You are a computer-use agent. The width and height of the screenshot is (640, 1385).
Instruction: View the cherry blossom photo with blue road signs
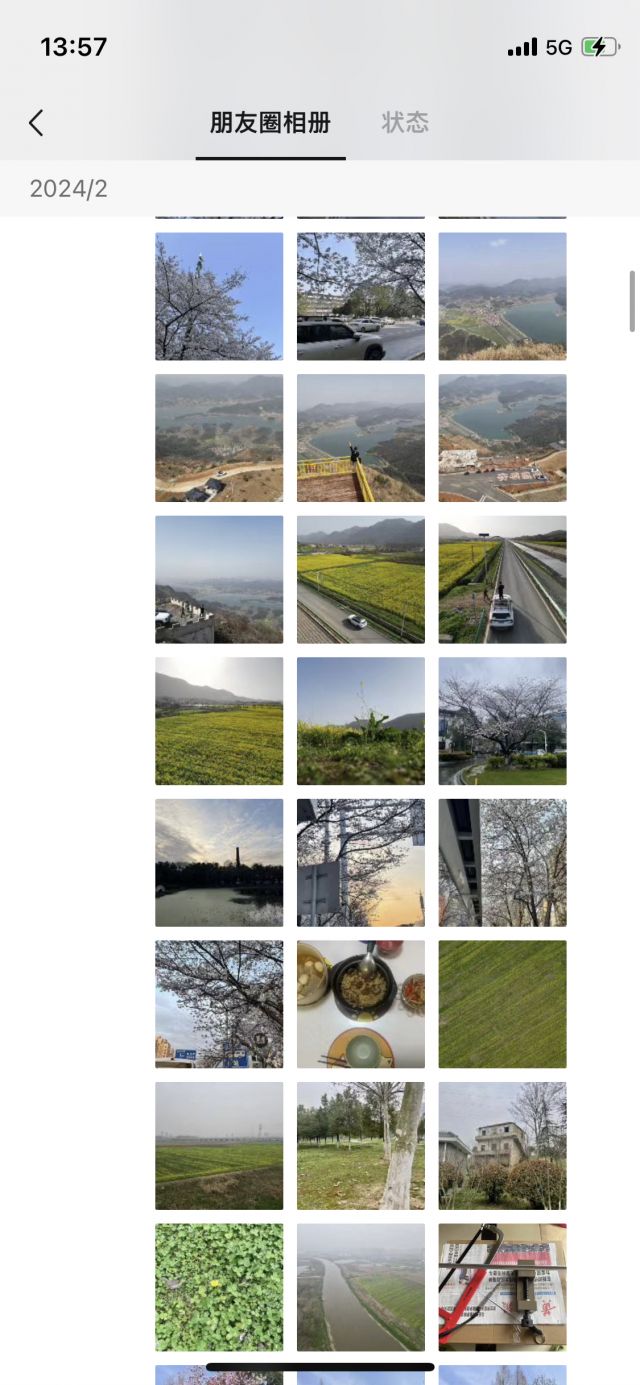219,1004
